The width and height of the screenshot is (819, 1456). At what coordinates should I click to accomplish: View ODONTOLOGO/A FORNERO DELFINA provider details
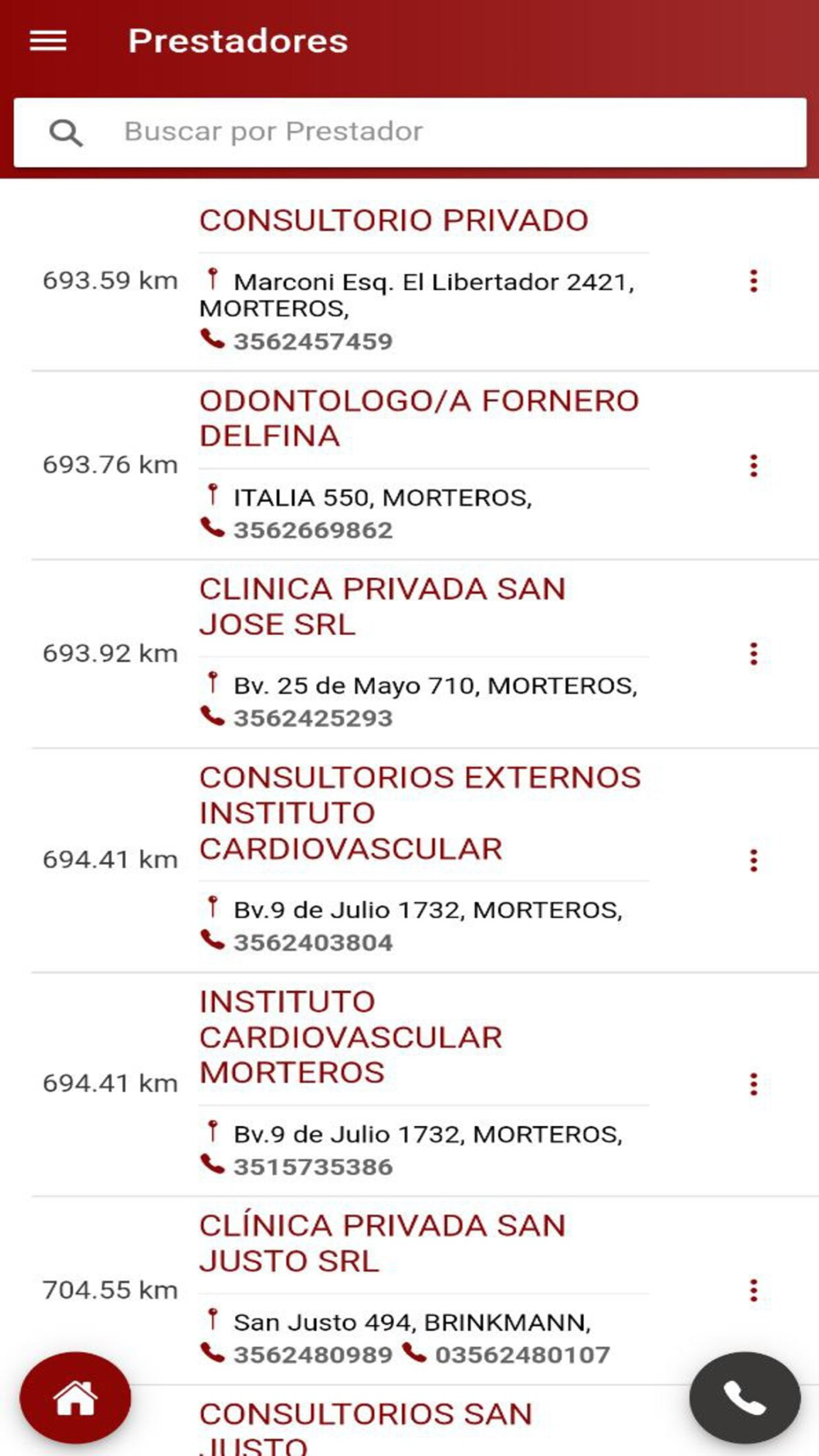(x=418, y=418)
